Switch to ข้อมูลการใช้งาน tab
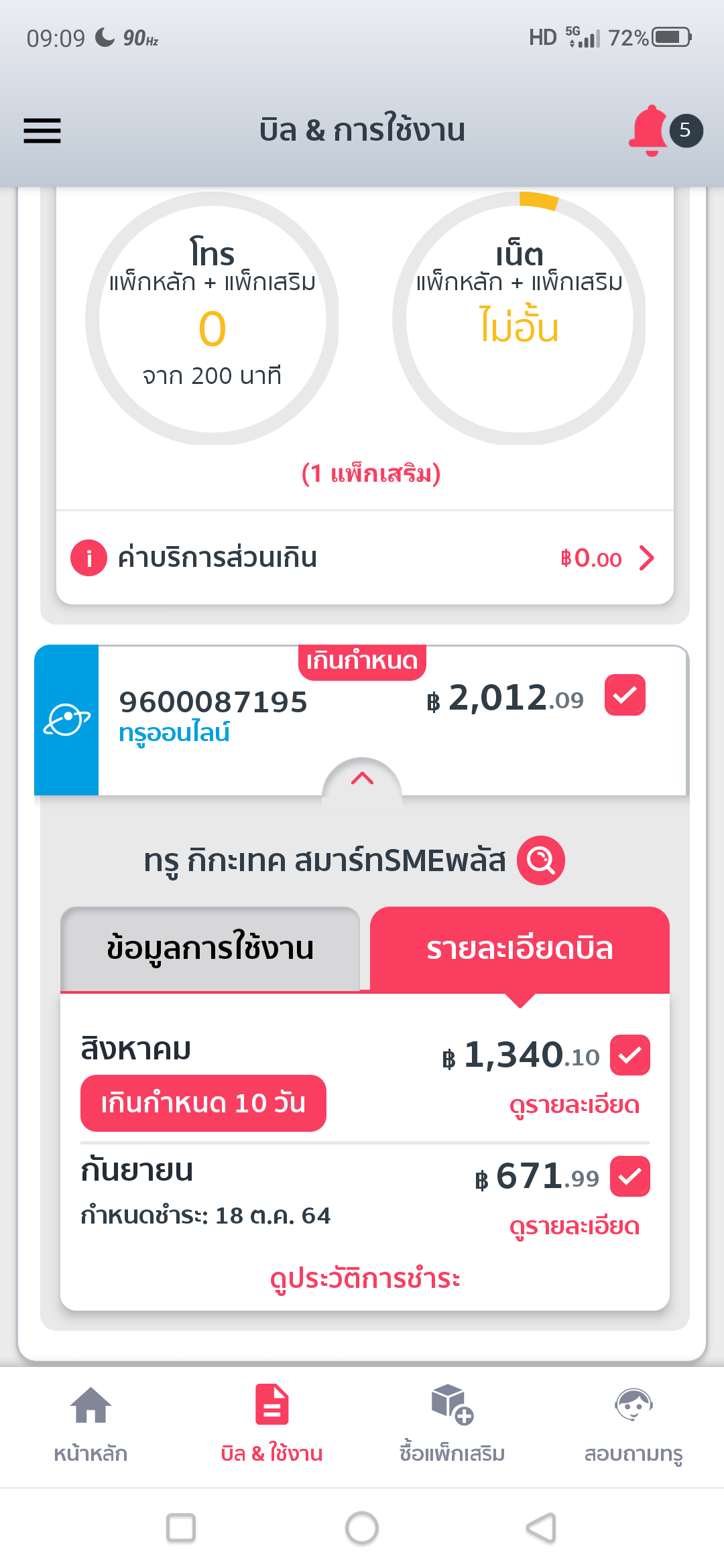 pos(210,949)
